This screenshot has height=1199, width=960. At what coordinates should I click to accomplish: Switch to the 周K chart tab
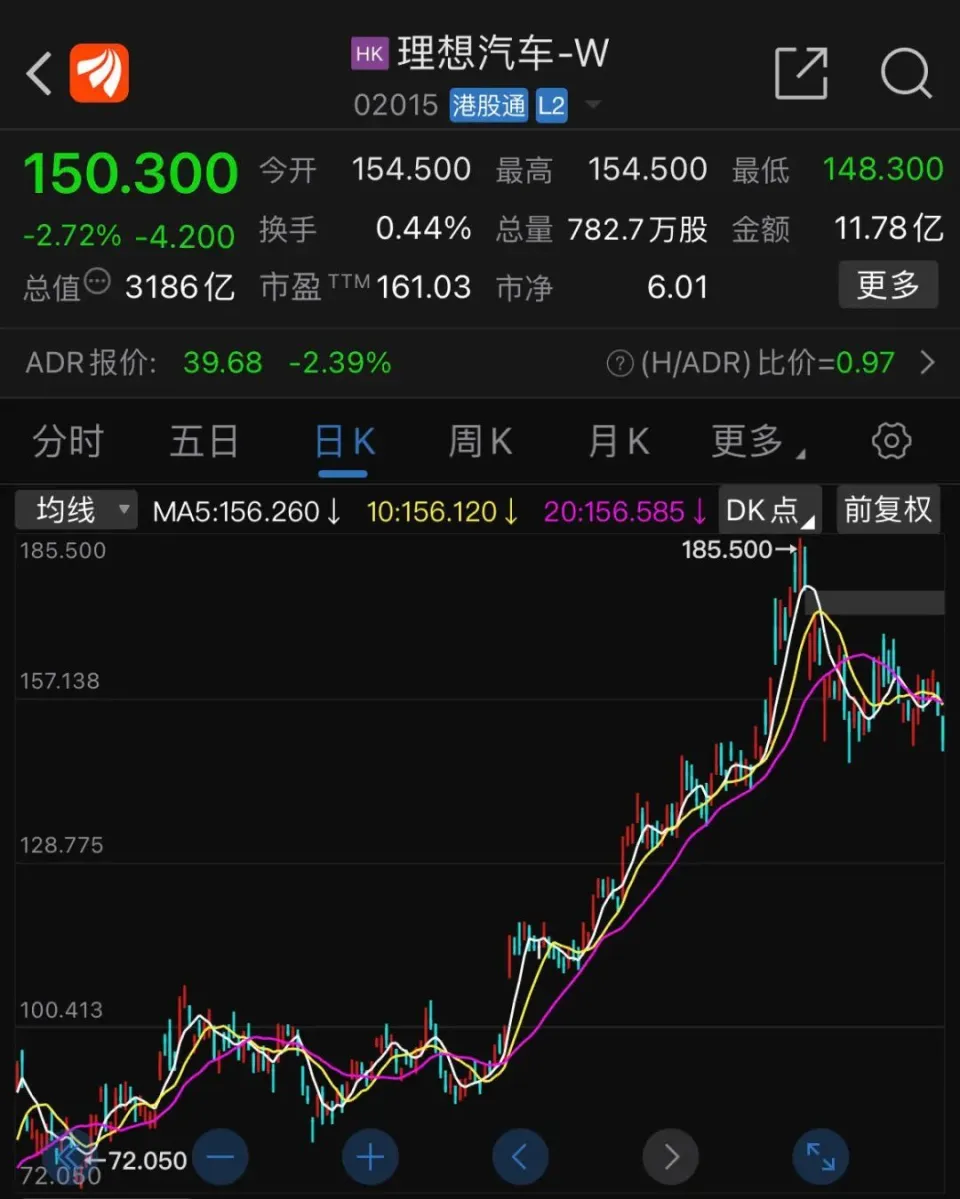pos(480,441)
